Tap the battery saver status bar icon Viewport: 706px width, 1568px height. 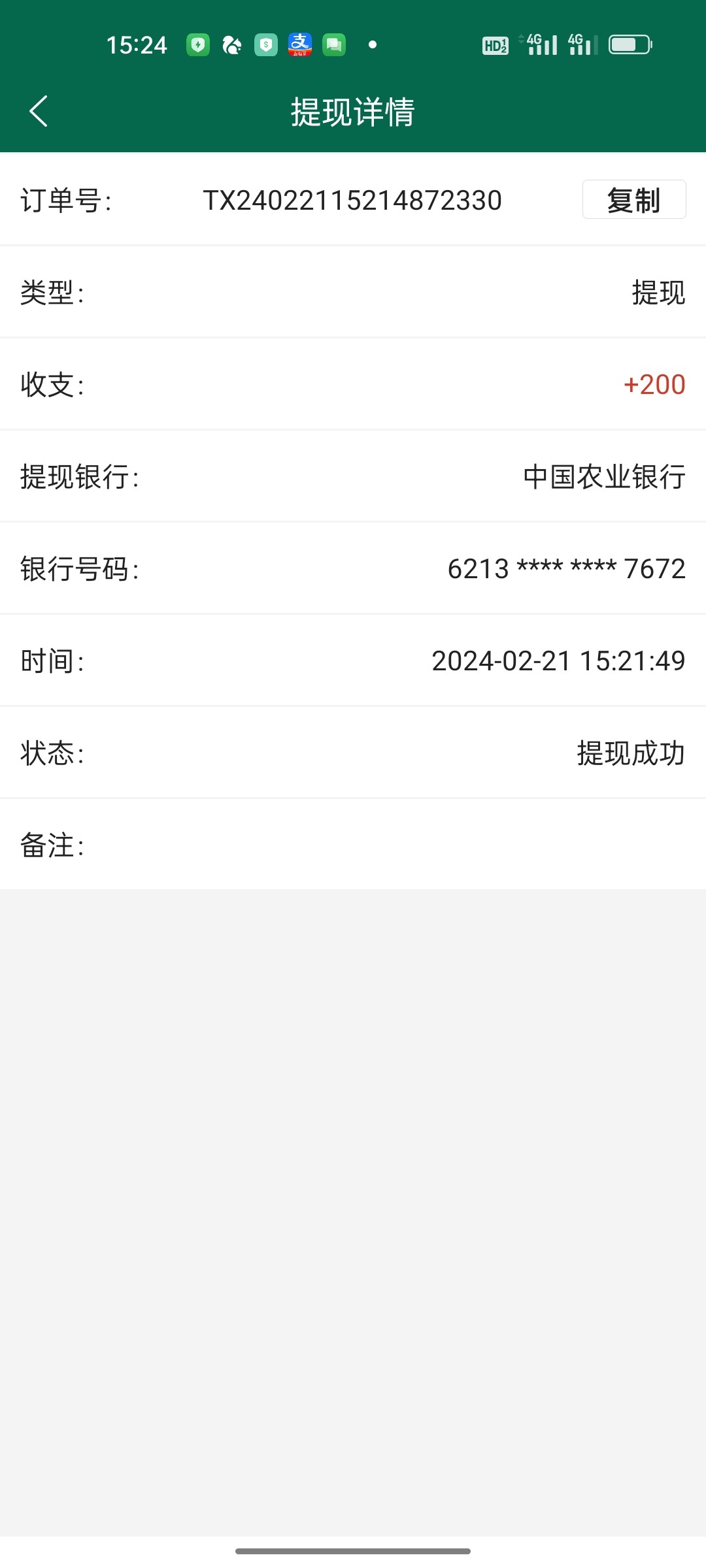[x=198, y=44]
